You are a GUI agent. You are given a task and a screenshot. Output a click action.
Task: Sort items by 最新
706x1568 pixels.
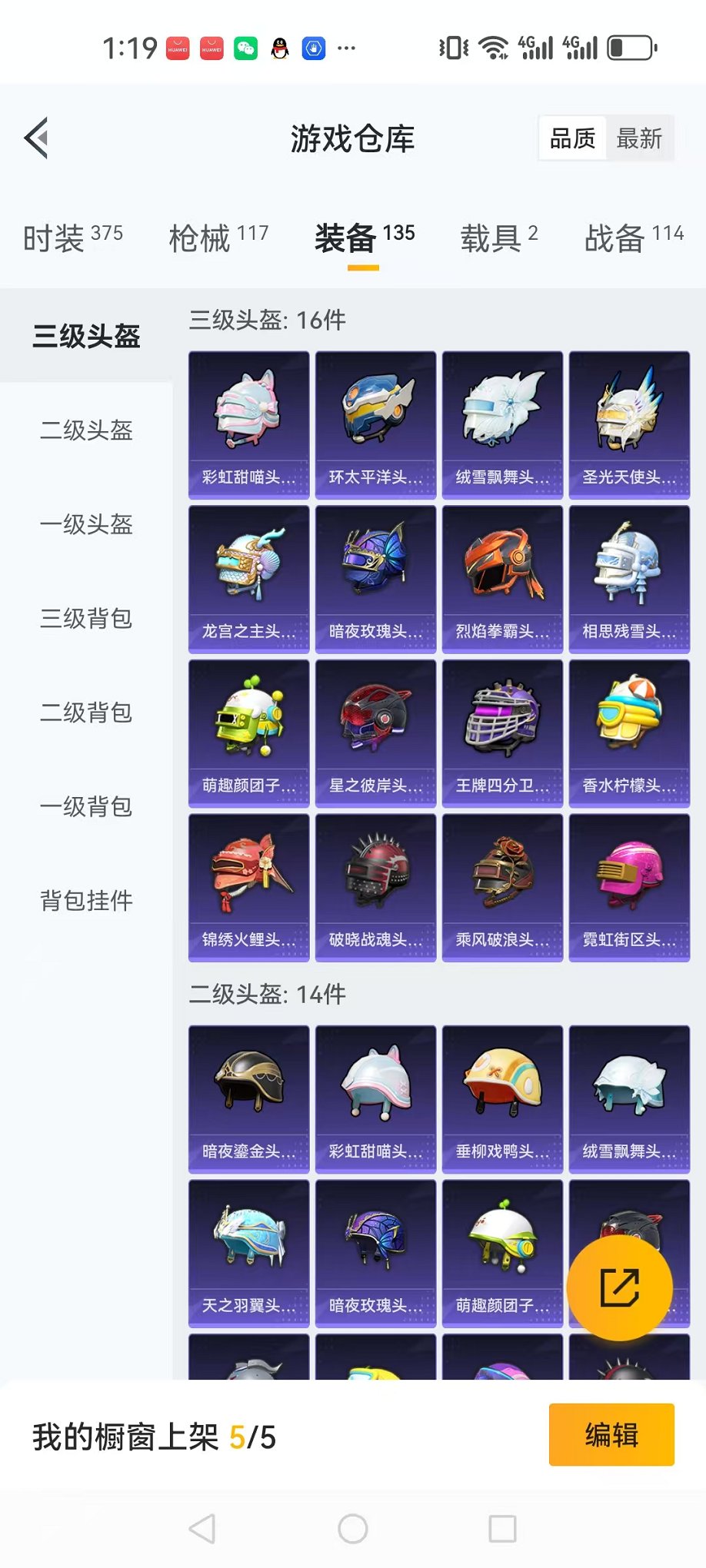pos(638,139)
